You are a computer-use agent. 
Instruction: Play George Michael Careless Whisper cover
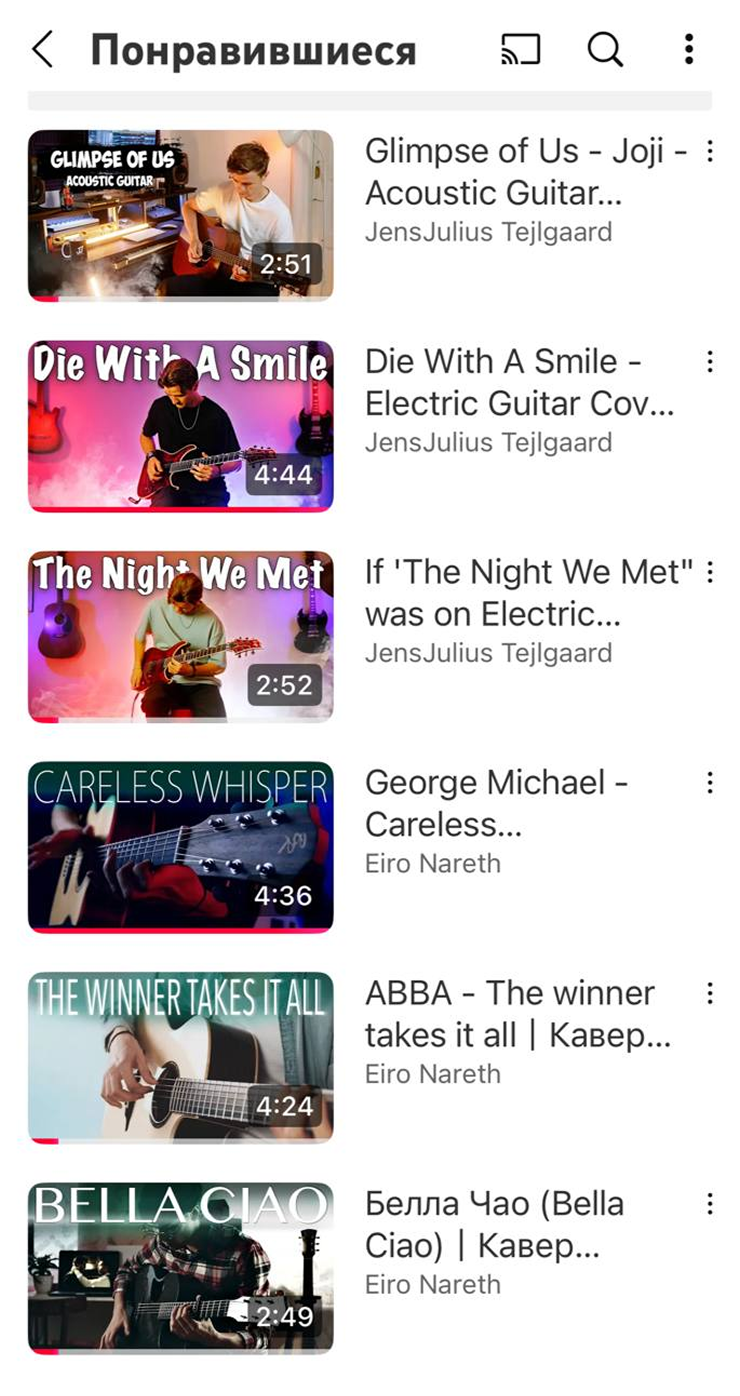pyautogui.click(x=180, y=847)
